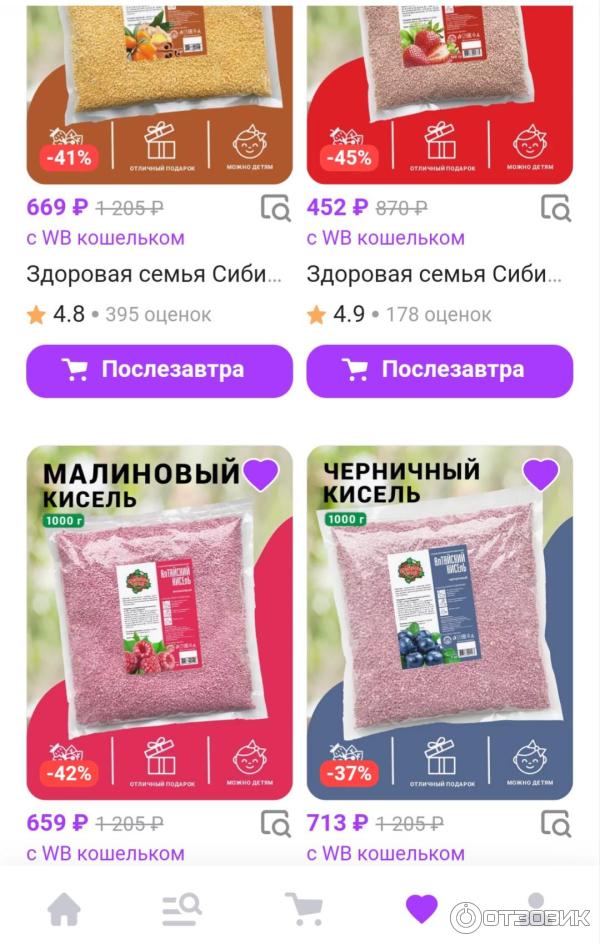The height and width of the screenshot is (944, 600).
Task: Open the shopping cart tab
Action: 303,909
